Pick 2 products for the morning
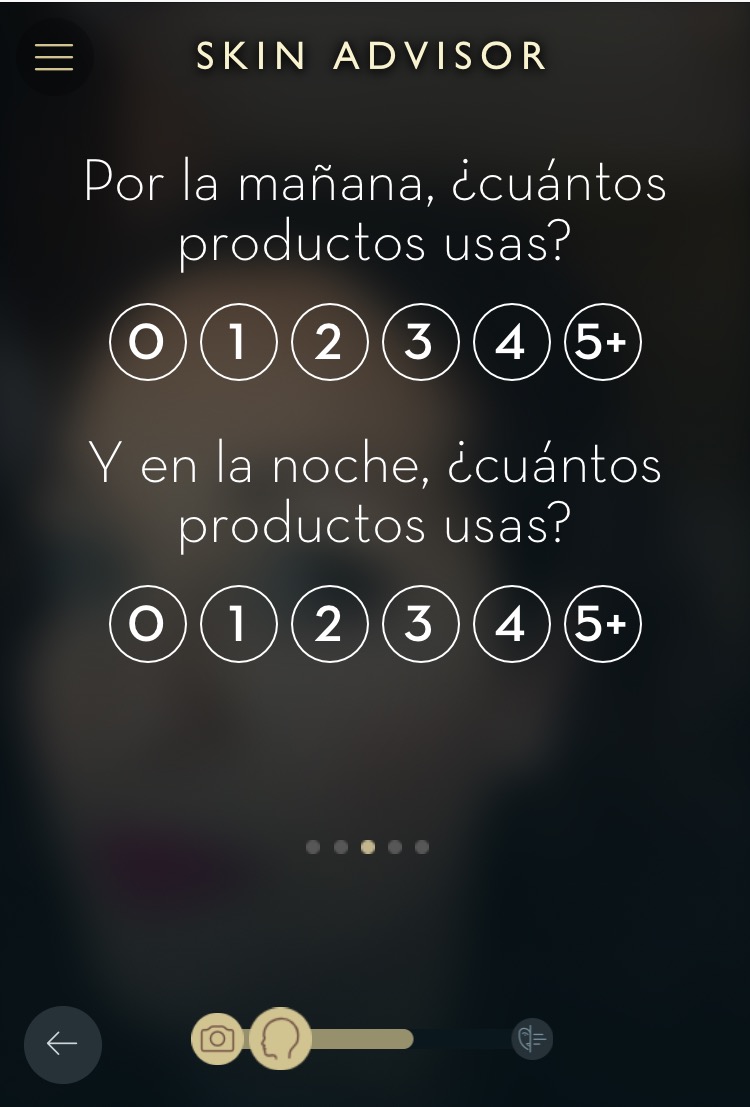 [329, 343]
